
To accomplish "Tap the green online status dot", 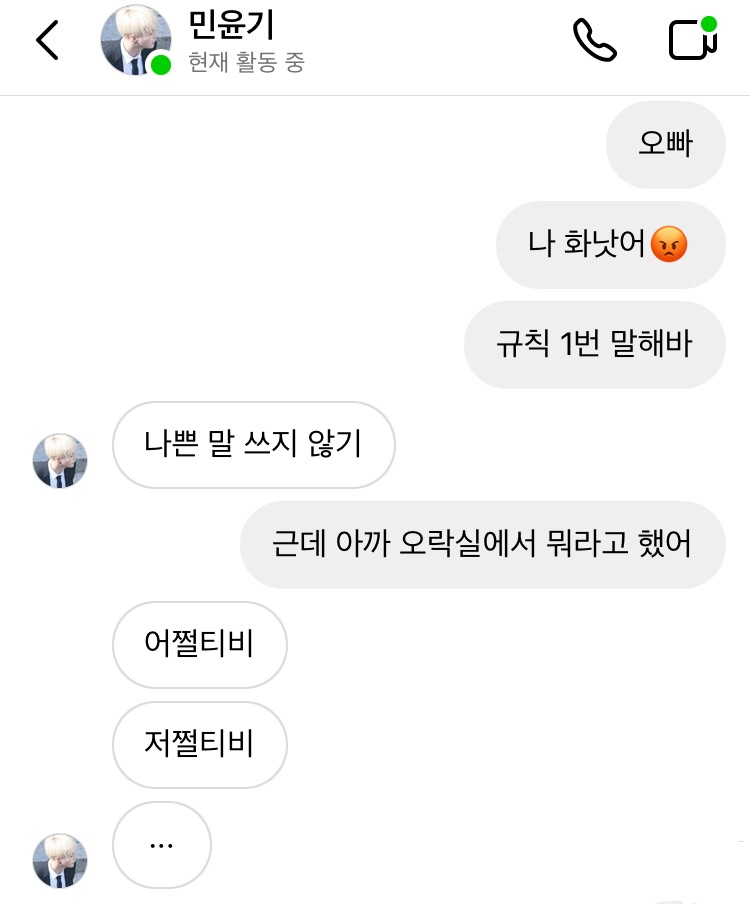I will coord(159,67).
